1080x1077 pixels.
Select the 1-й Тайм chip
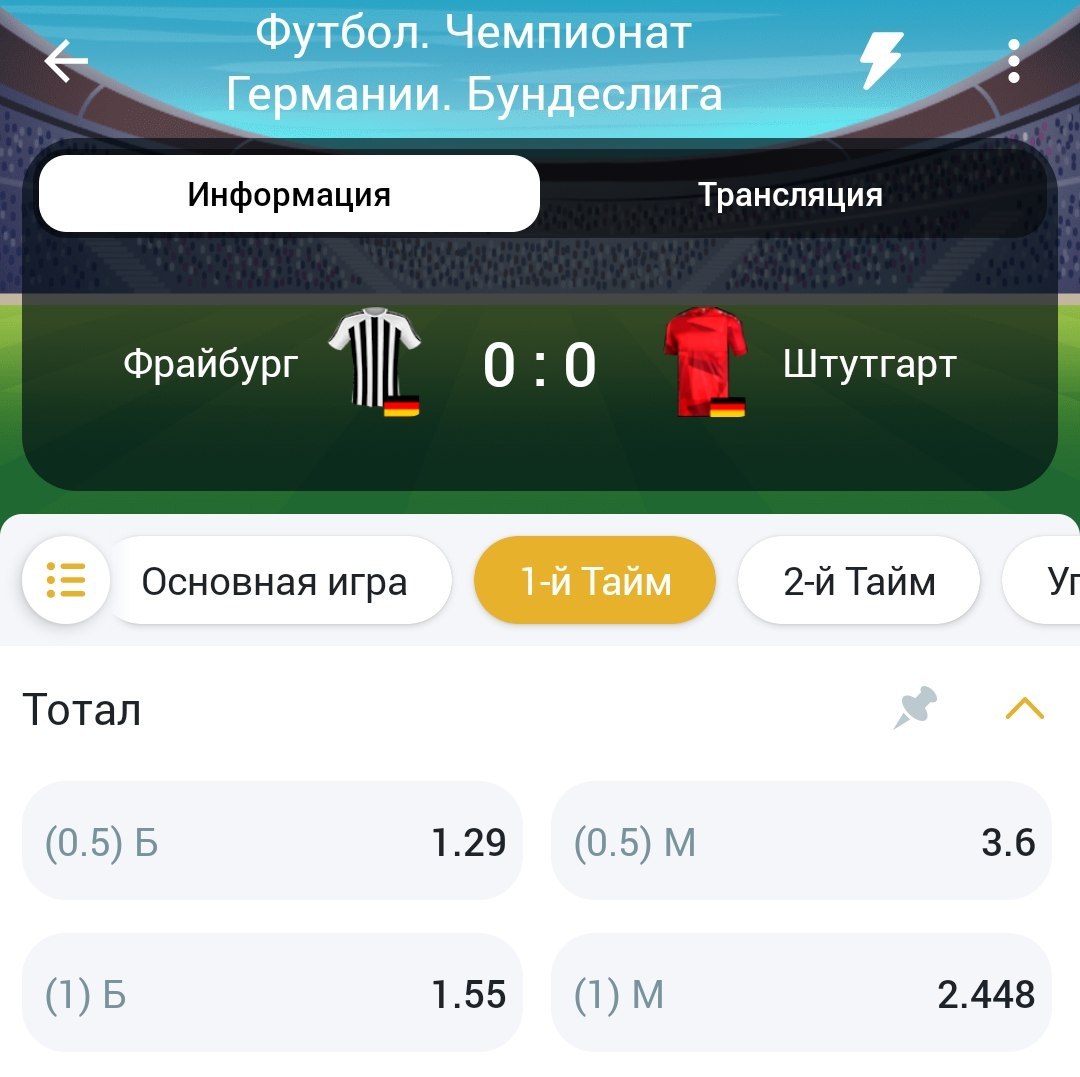pos(595,581)
